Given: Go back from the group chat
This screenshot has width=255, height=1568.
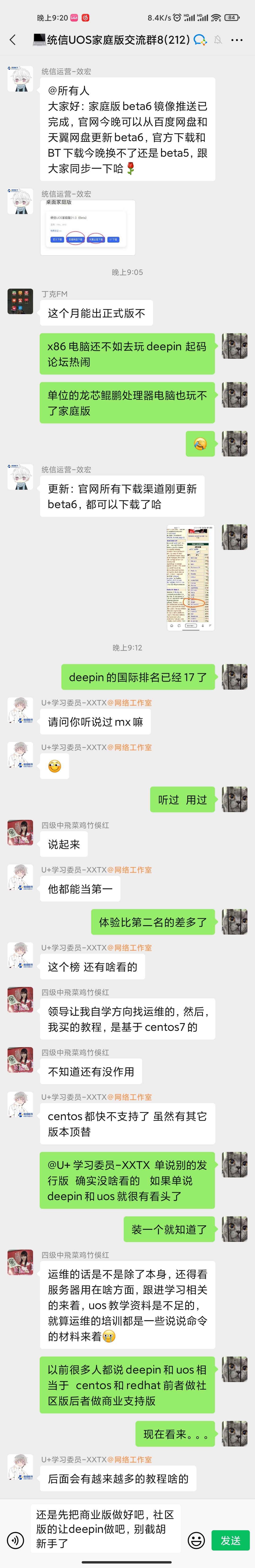Looking at the screenshot, I should pyautogui.click(x=13, y=40).
